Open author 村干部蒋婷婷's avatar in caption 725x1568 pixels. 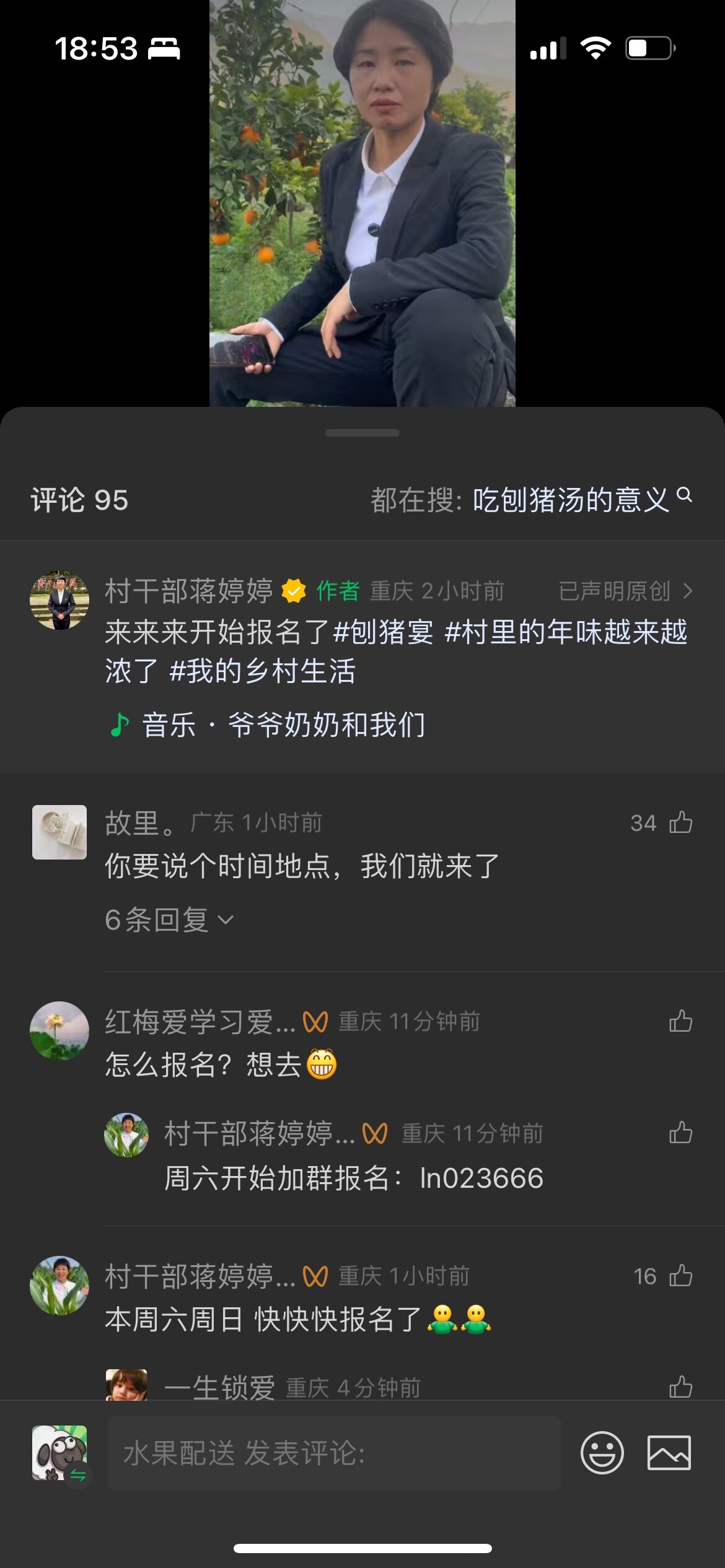[x=59, y=599]
